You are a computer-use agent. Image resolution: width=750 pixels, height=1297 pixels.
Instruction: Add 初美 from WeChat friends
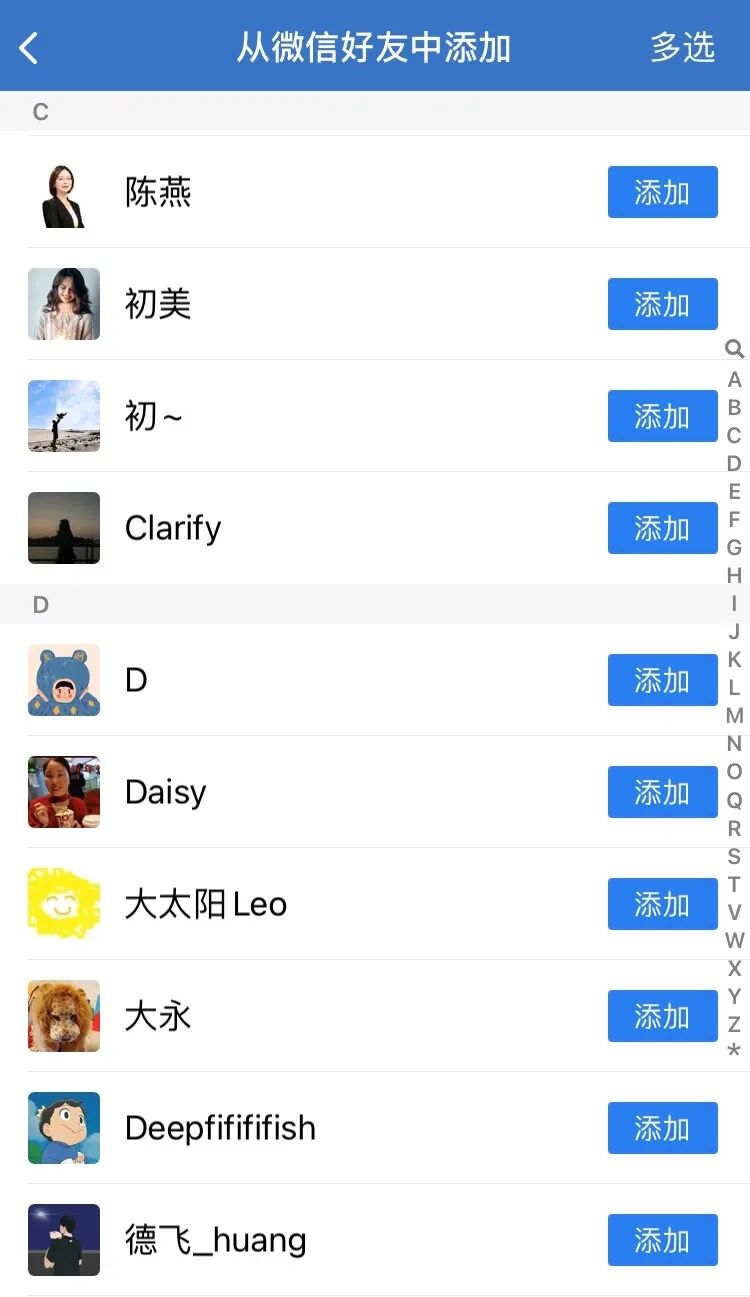point(662,304)
